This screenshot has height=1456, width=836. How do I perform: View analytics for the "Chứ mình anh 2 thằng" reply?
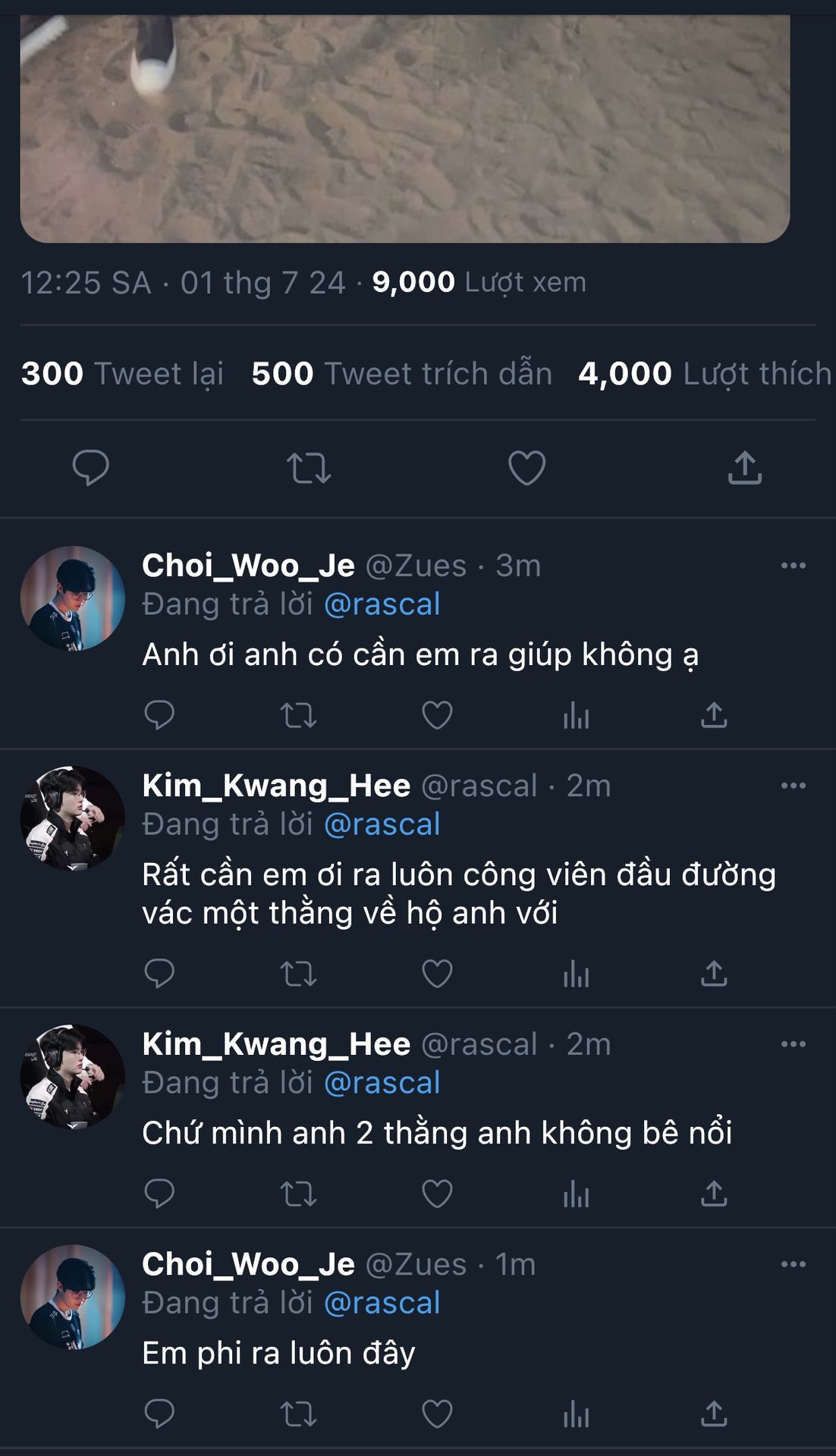pyautogui.click(x=577, y=1194)
